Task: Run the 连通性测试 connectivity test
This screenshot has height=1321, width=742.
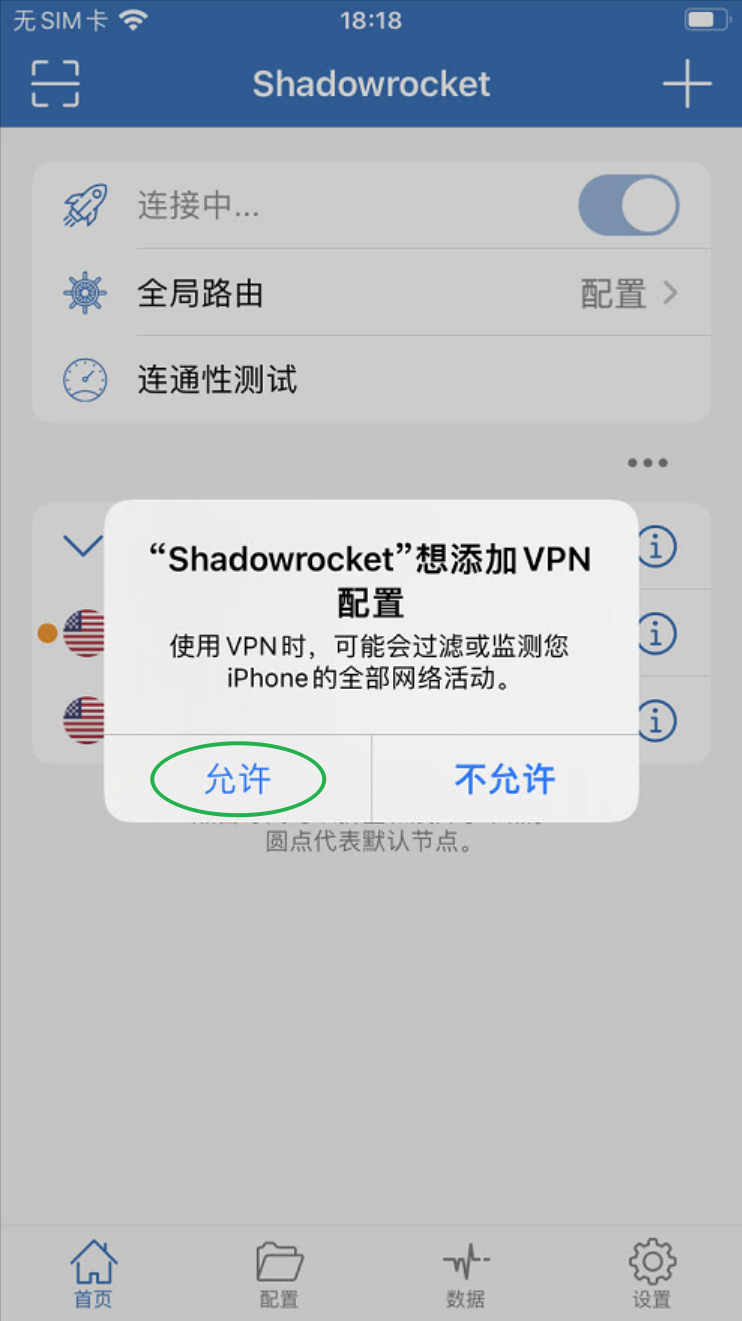Action: click(371, 380)
